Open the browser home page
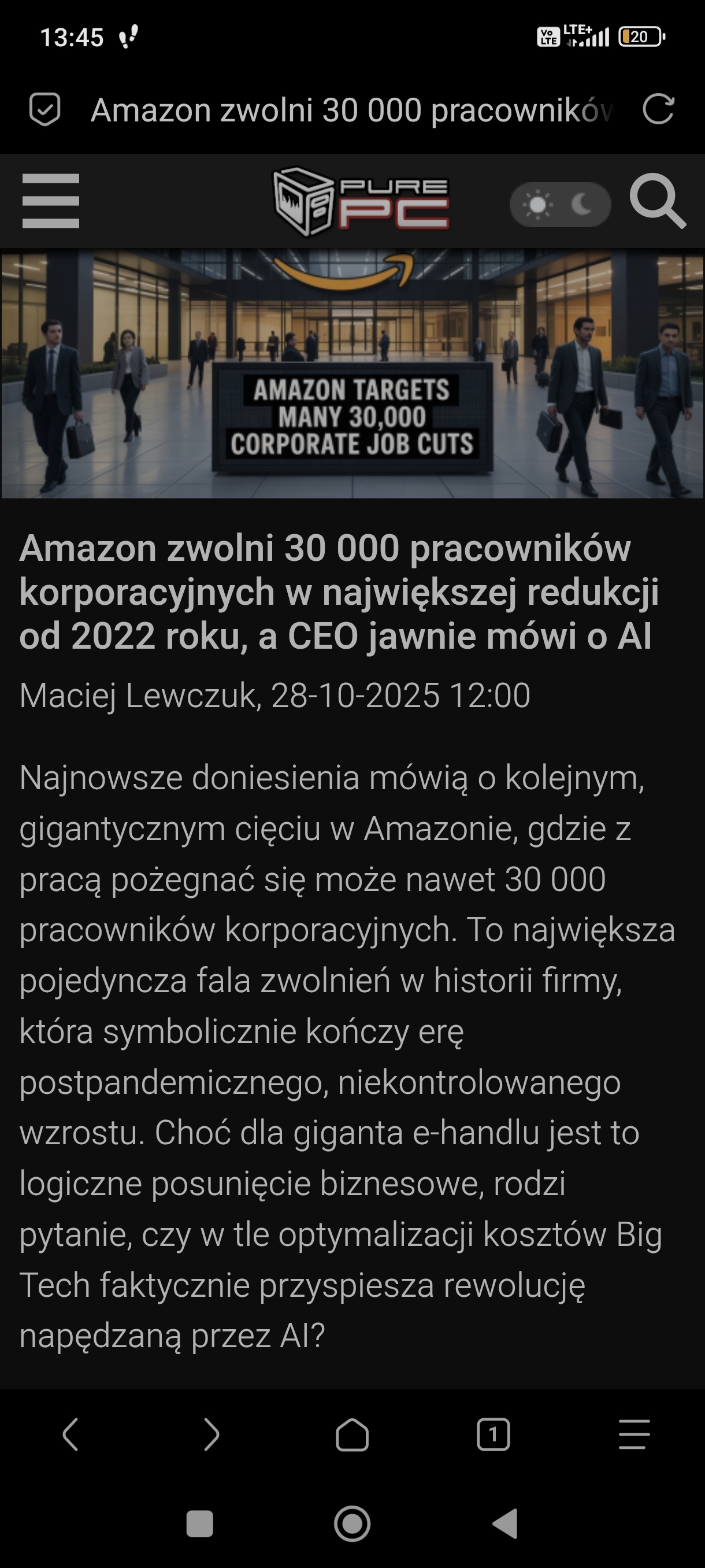705x1568 pixels. click(x=352, y=1434)
